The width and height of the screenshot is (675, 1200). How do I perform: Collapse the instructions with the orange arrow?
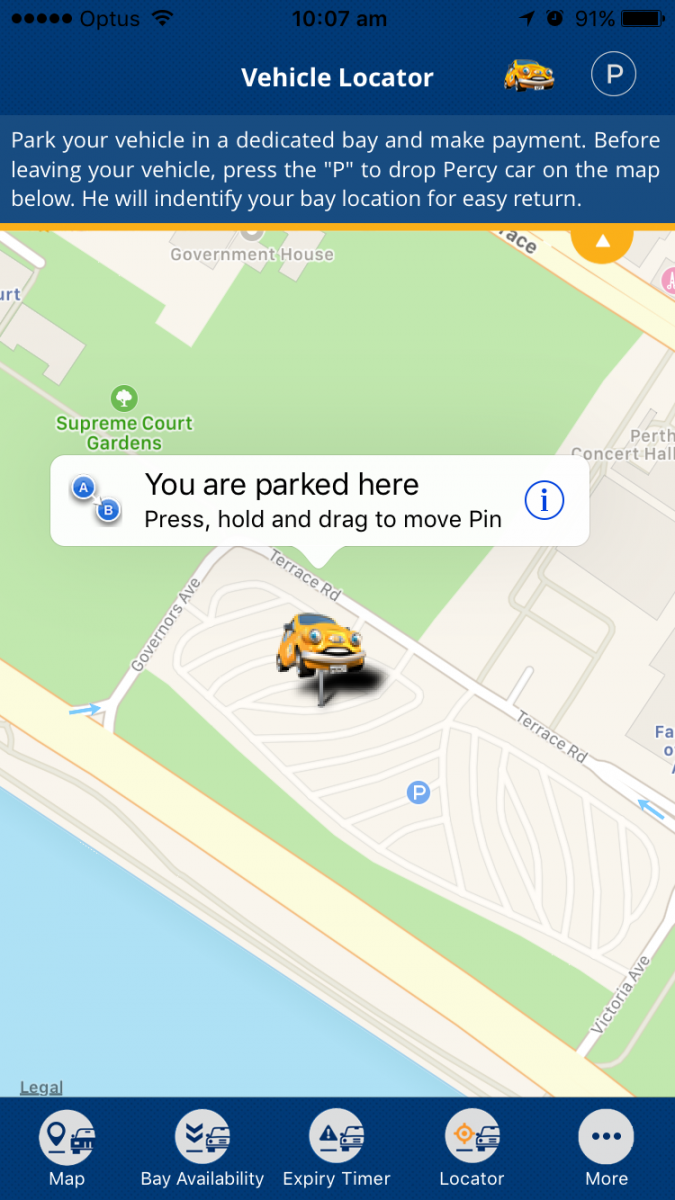click(602, 243)
